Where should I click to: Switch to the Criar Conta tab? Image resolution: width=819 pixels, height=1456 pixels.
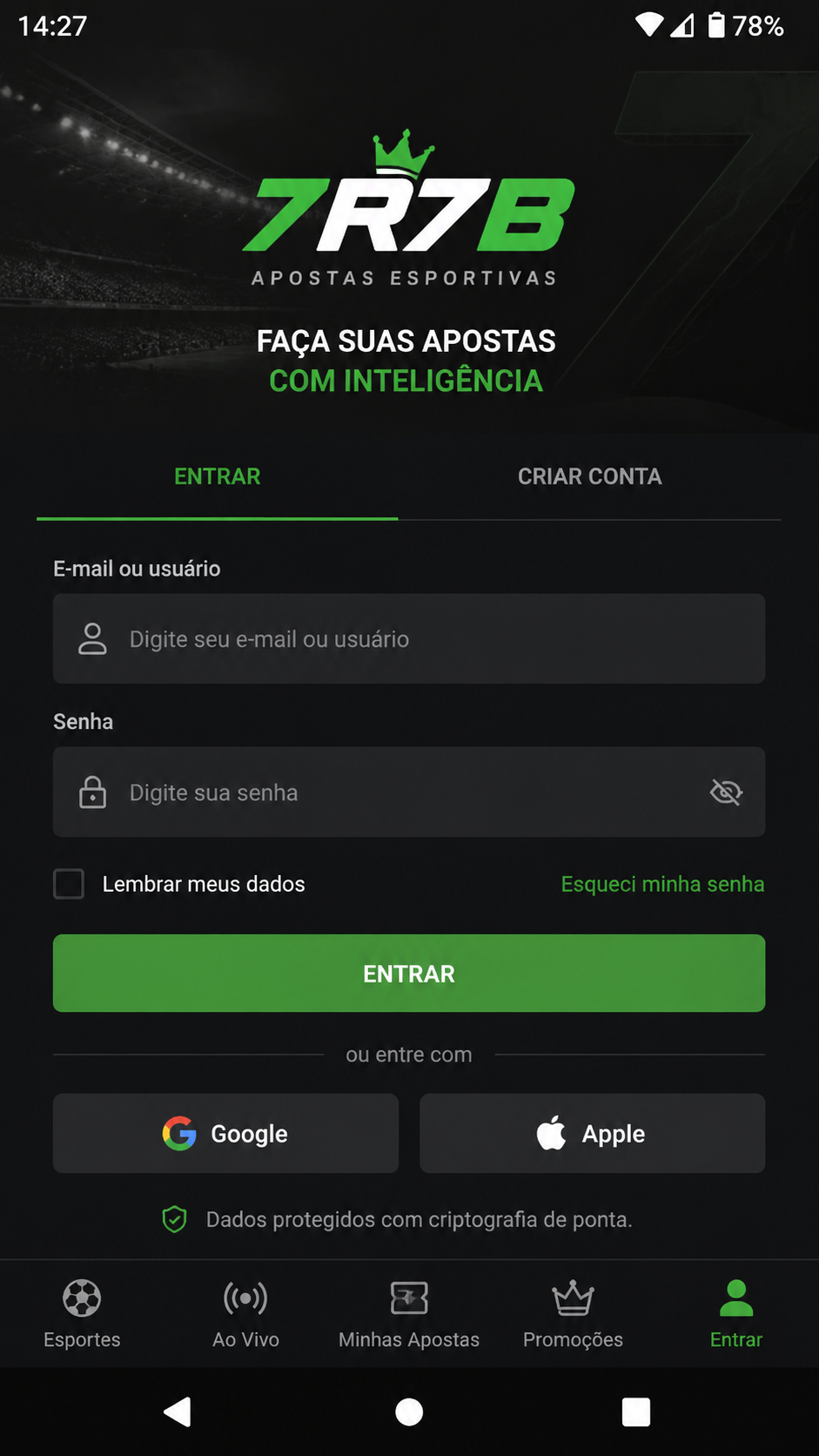[589, 476]
